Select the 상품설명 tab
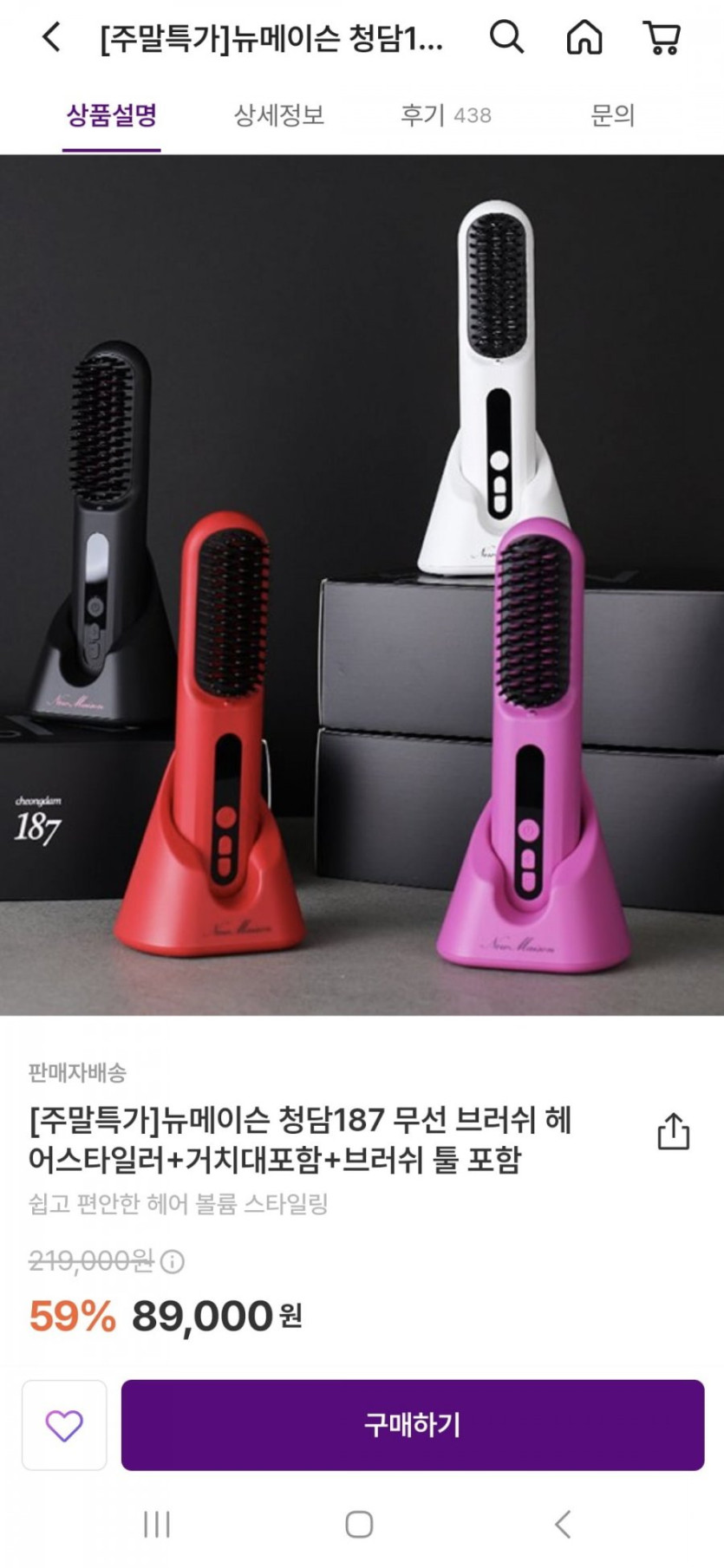724x1568 pixels. point(112,115)
